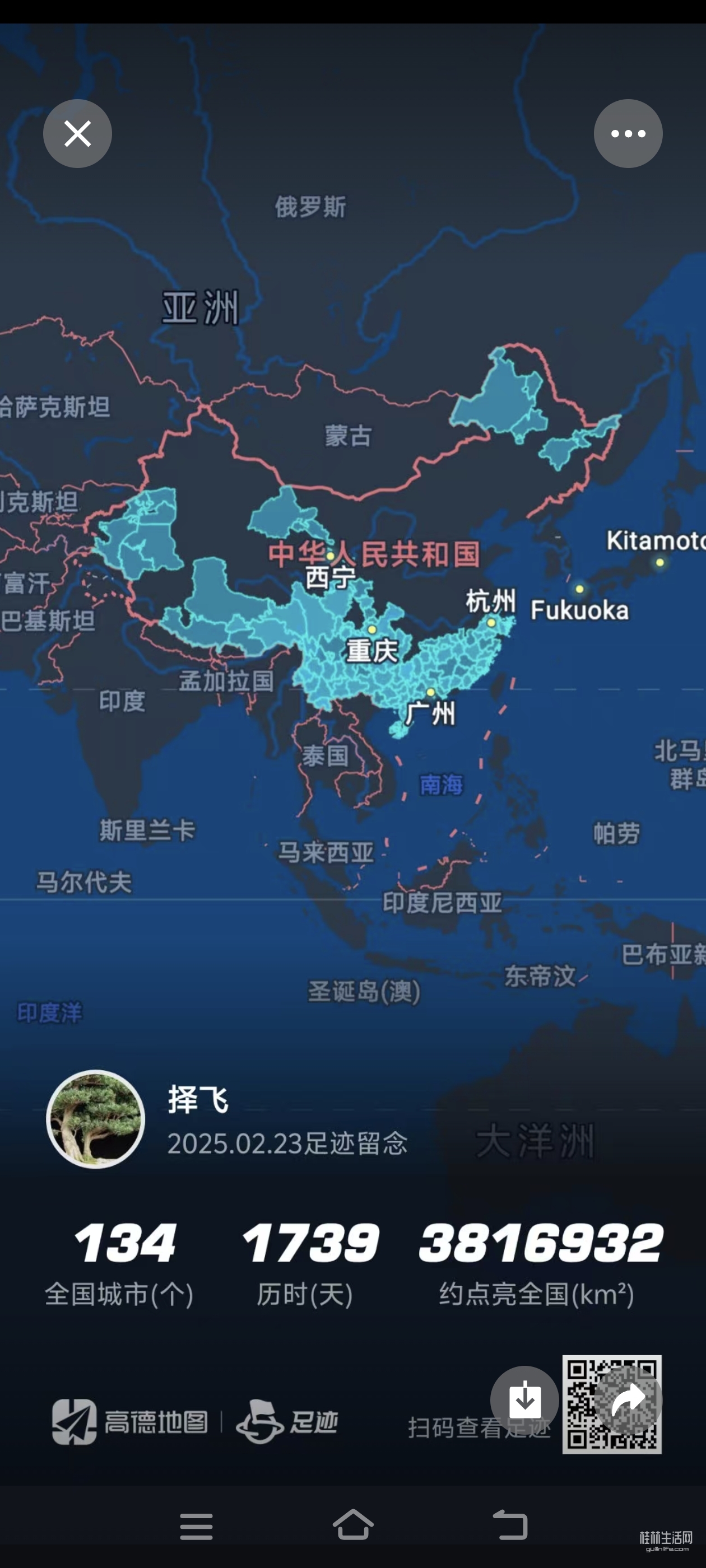Open the recent apps menu

[196, 1527]
